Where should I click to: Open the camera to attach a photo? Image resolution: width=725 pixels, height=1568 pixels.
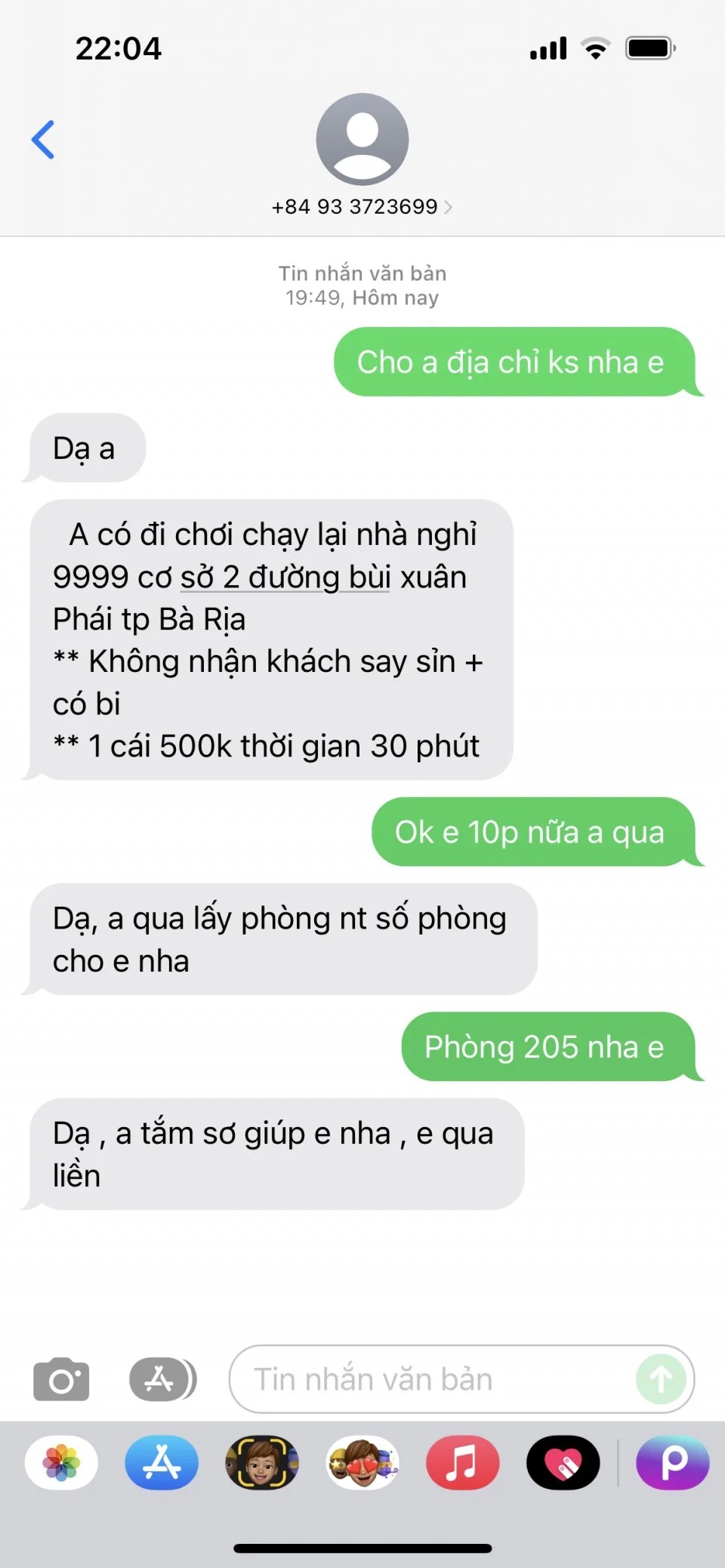coord(61,1379)
